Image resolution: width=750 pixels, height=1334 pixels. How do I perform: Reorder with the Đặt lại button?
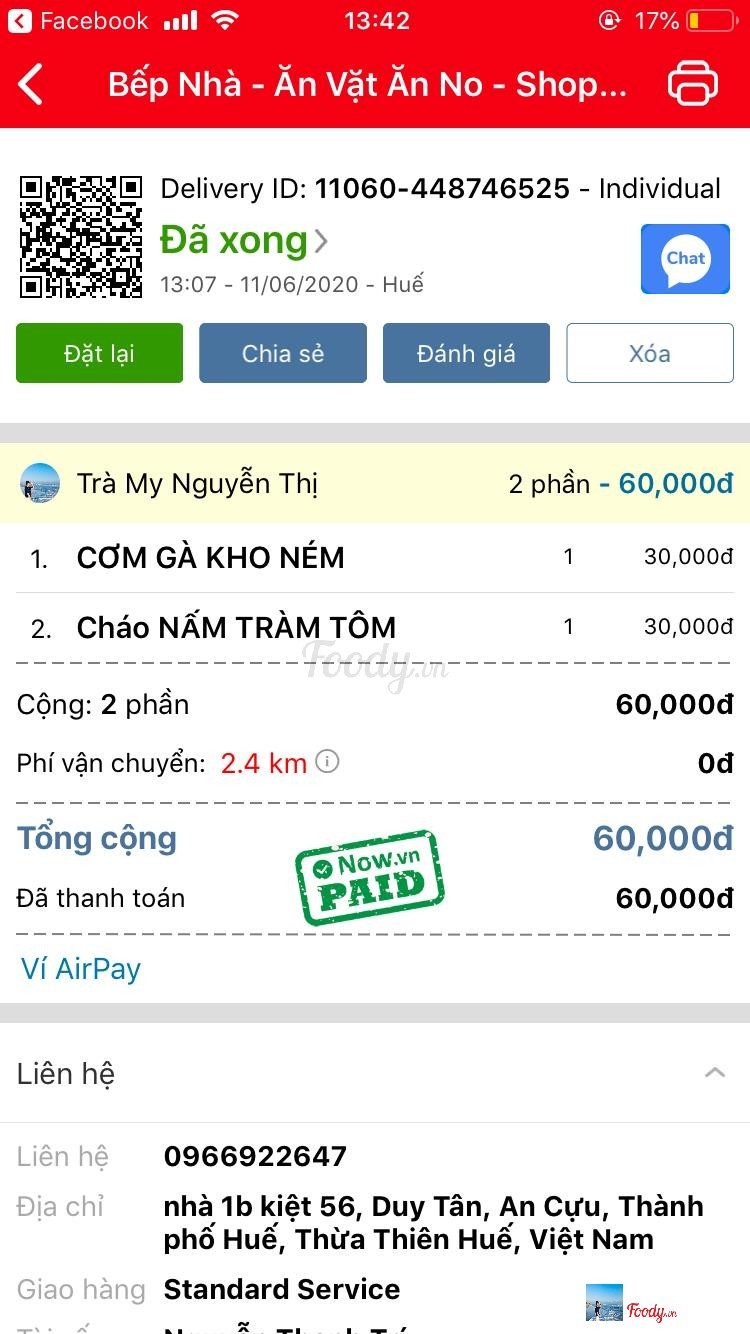[99, 353]
